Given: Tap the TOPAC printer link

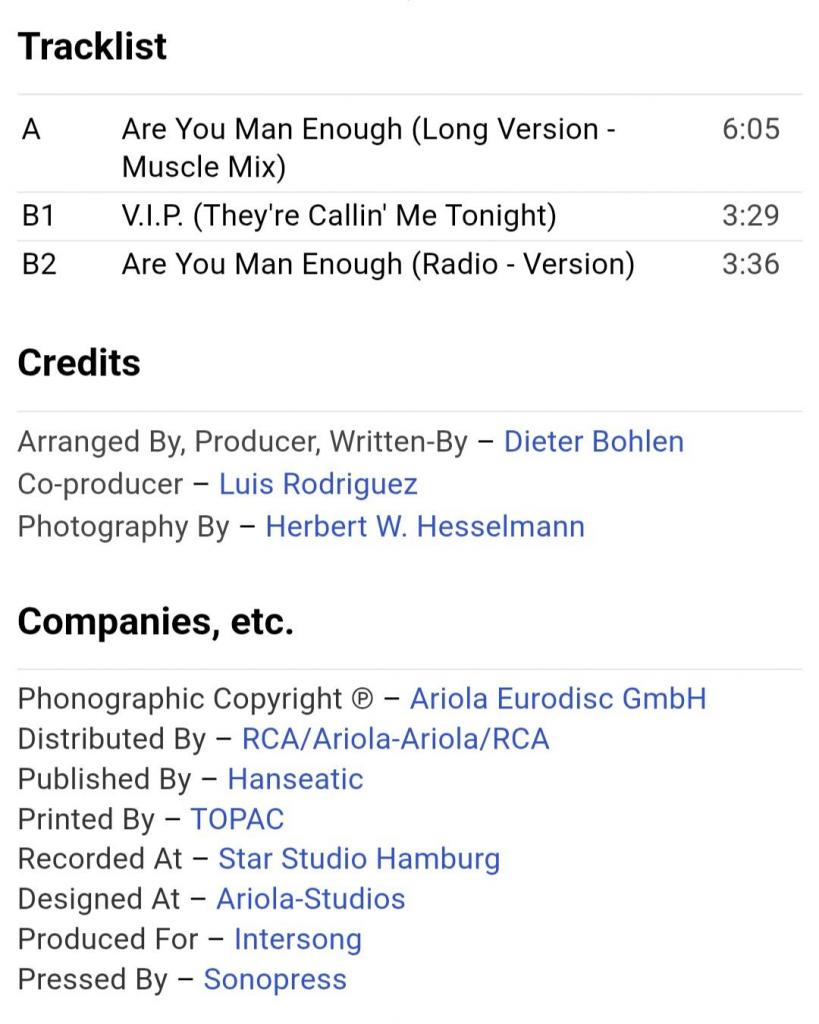Looking at the screenshot, I should point(237,819).
